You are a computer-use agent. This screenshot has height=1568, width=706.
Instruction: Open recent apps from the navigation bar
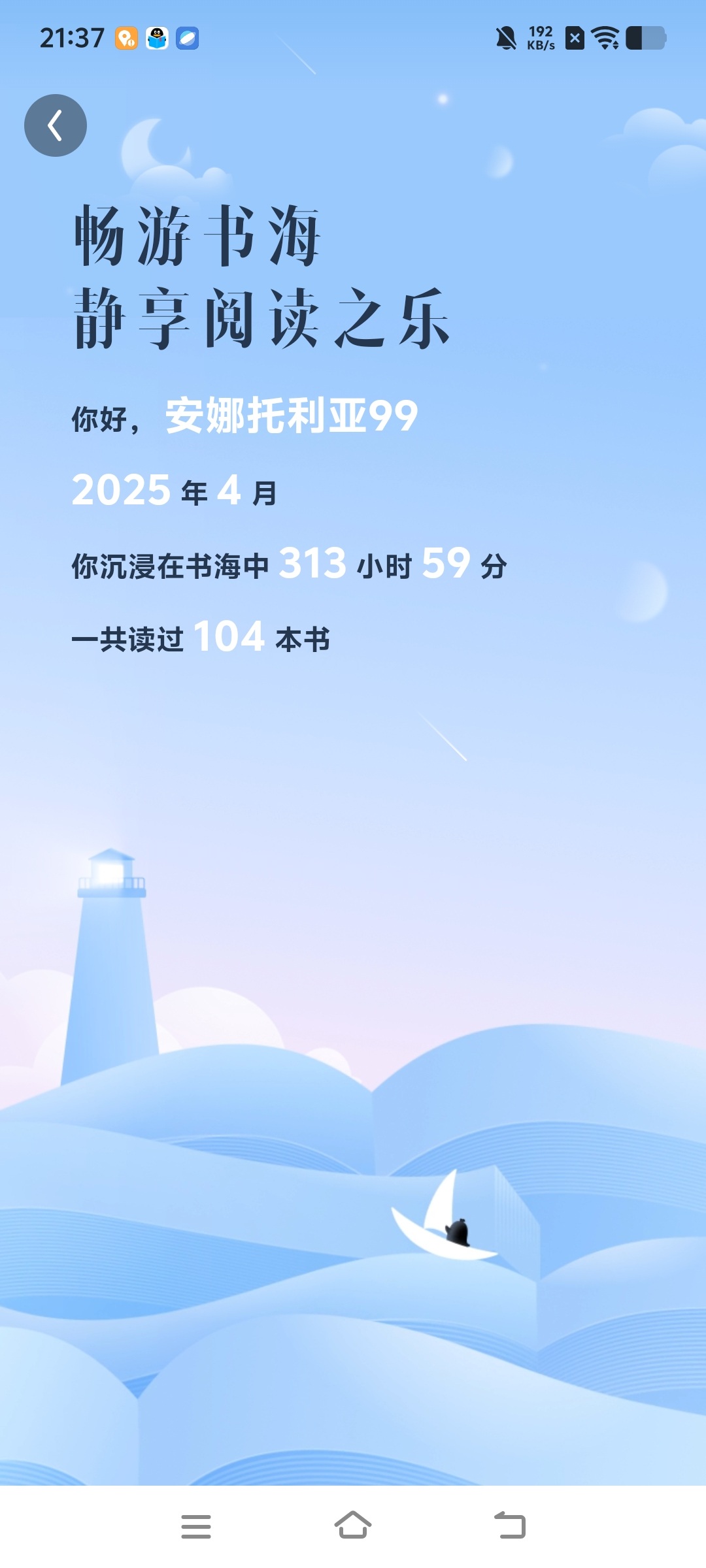click(x=196, y=1526)
